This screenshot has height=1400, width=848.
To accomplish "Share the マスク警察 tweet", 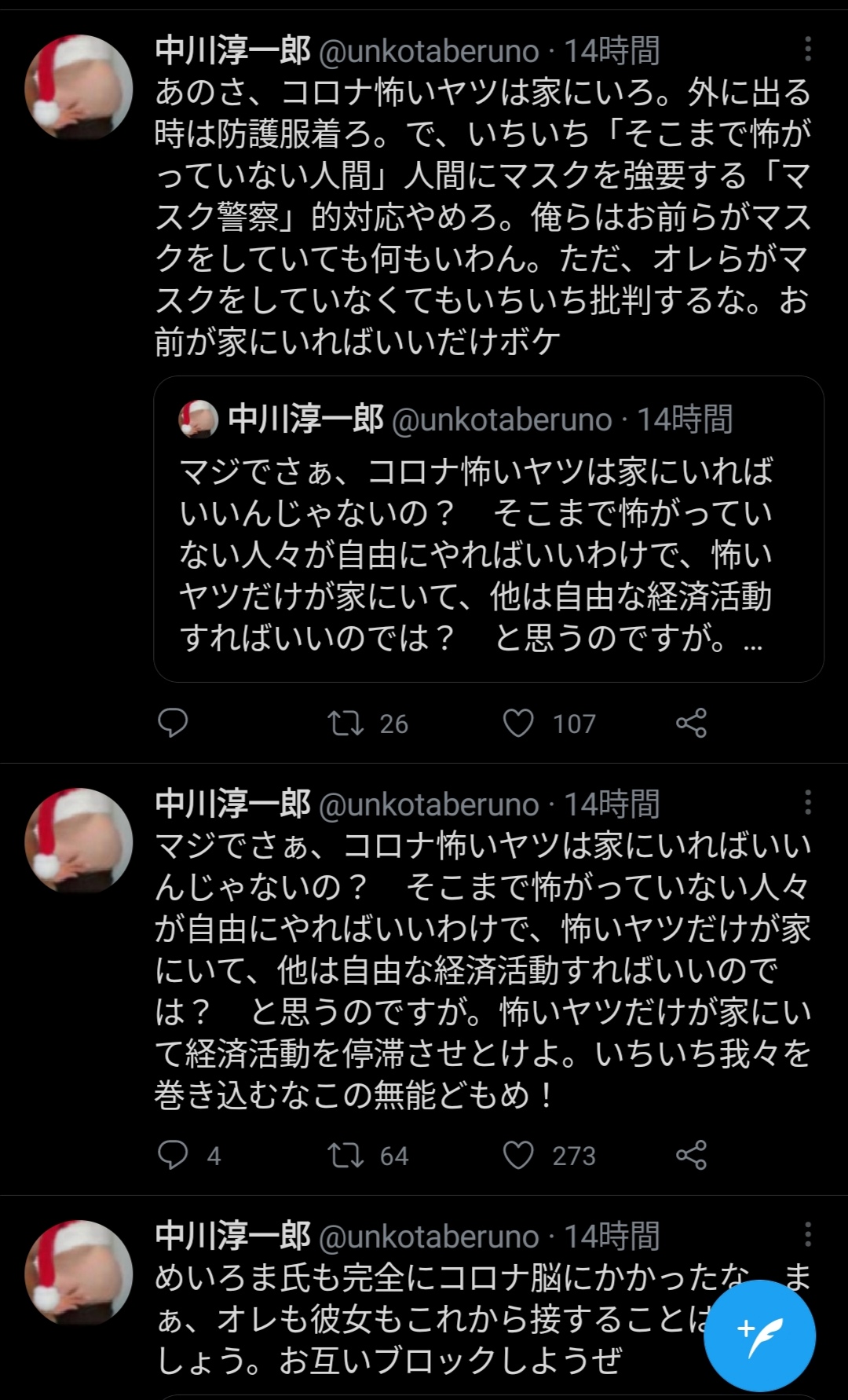I will tap(691, 723).
